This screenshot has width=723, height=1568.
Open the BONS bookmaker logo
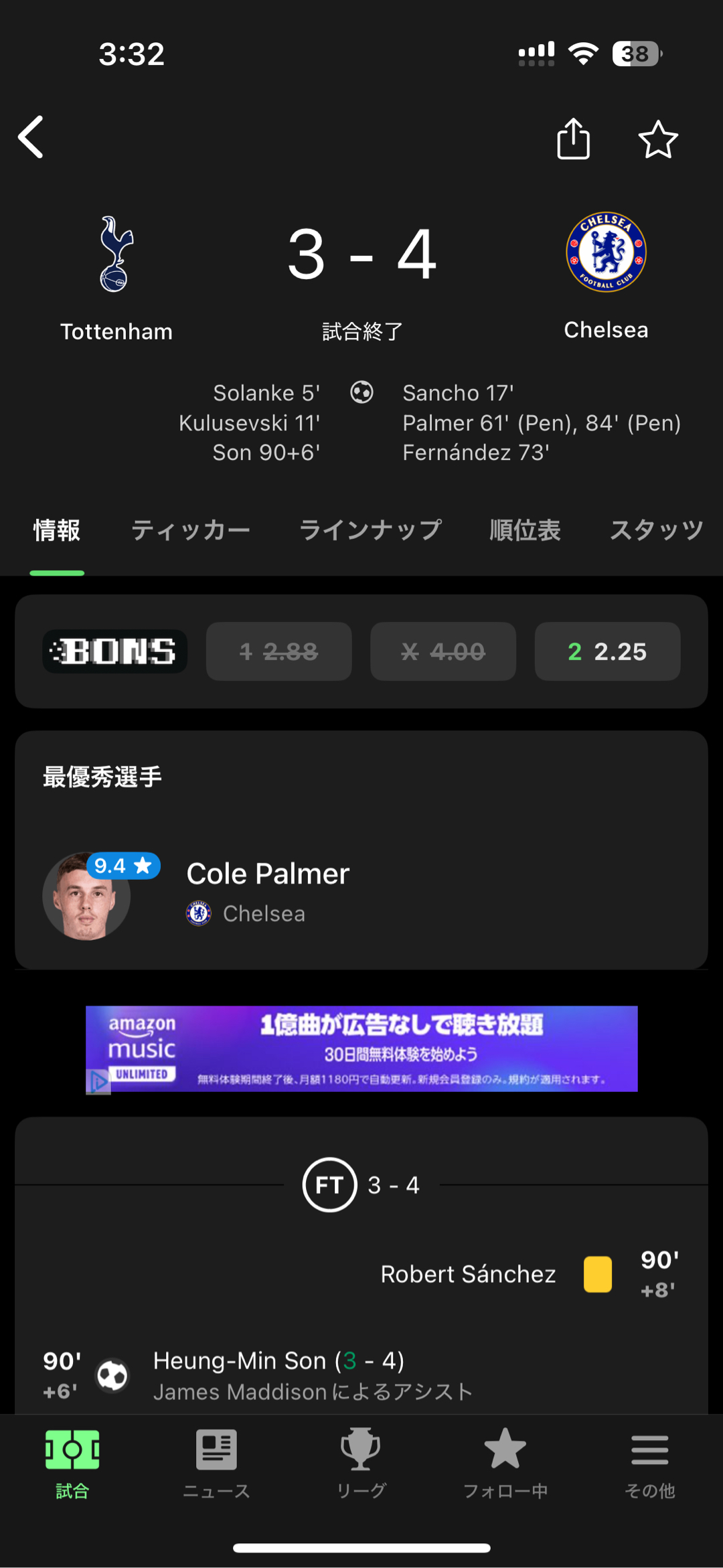(114, 651)
